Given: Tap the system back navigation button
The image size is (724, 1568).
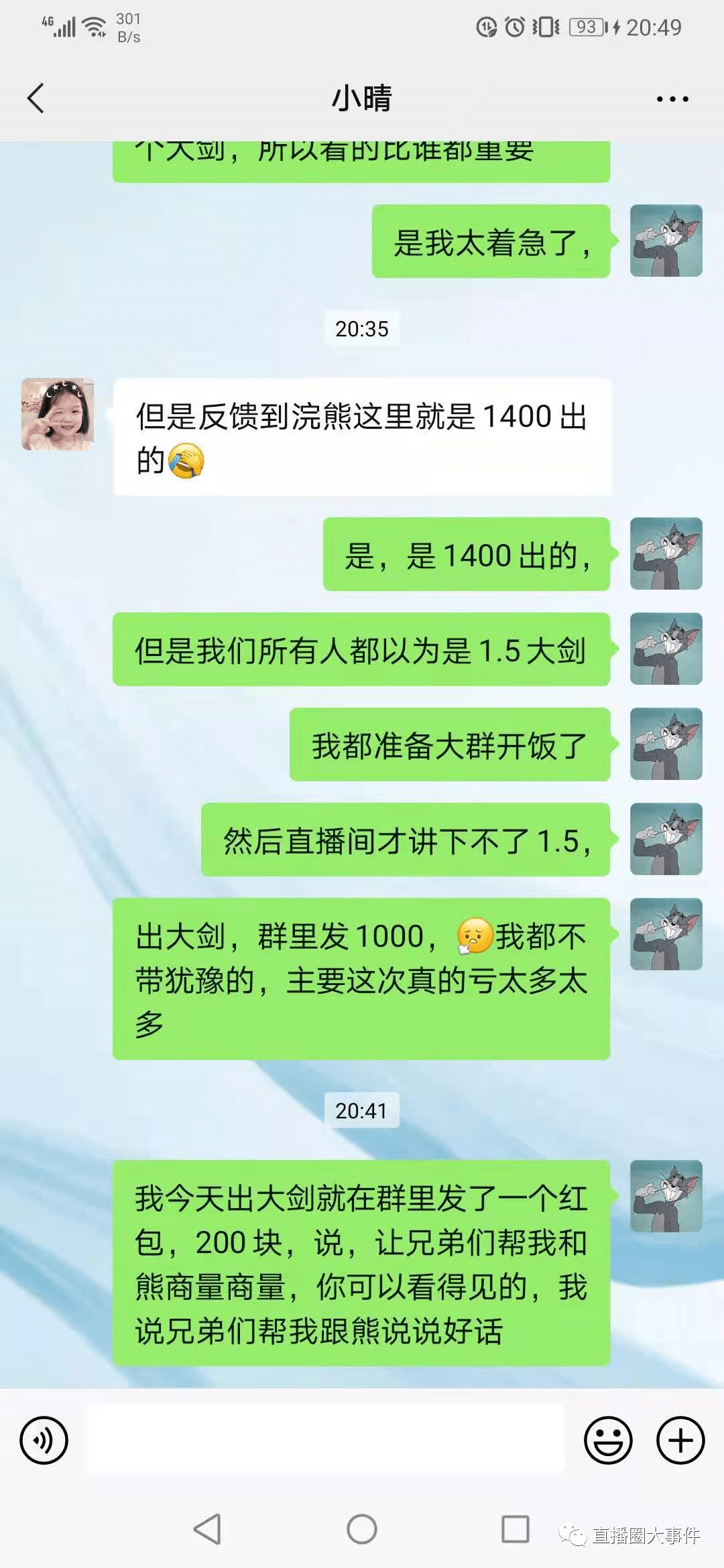Looking at the screenshot, I should point(207,1528).
